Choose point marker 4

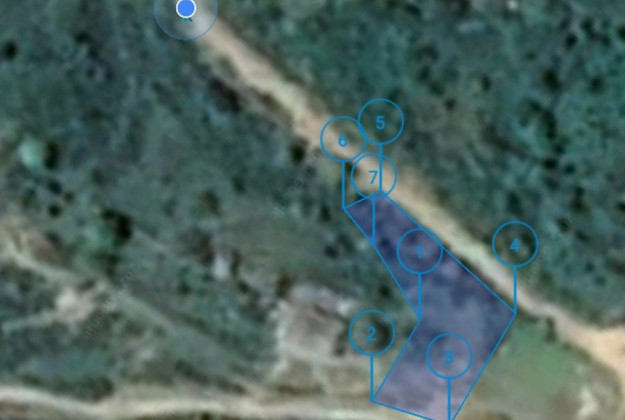tap(515, 244)
